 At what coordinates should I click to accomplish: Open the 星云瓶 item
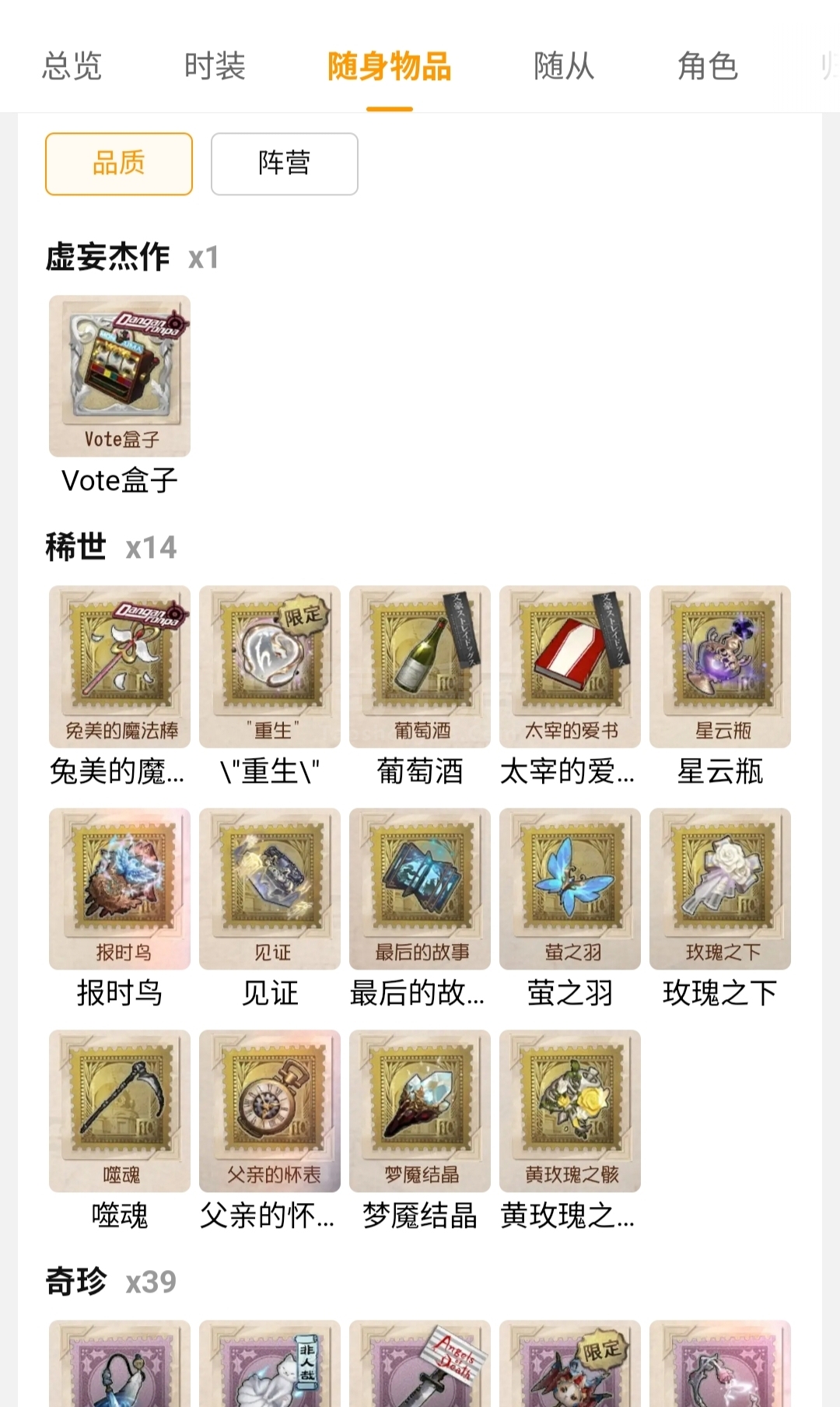click(720, 667)
